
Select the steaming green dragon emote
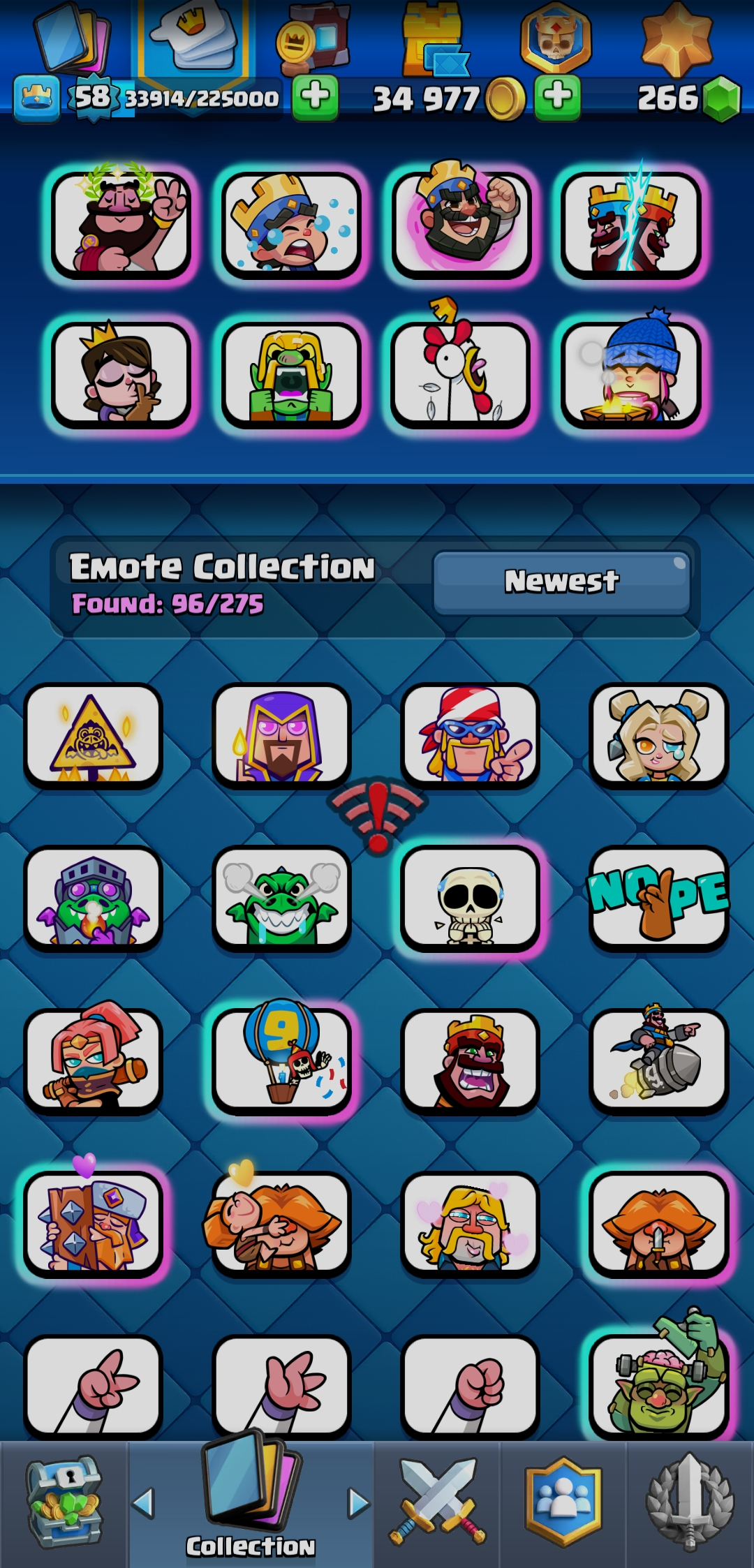click(x=281, y=899)
